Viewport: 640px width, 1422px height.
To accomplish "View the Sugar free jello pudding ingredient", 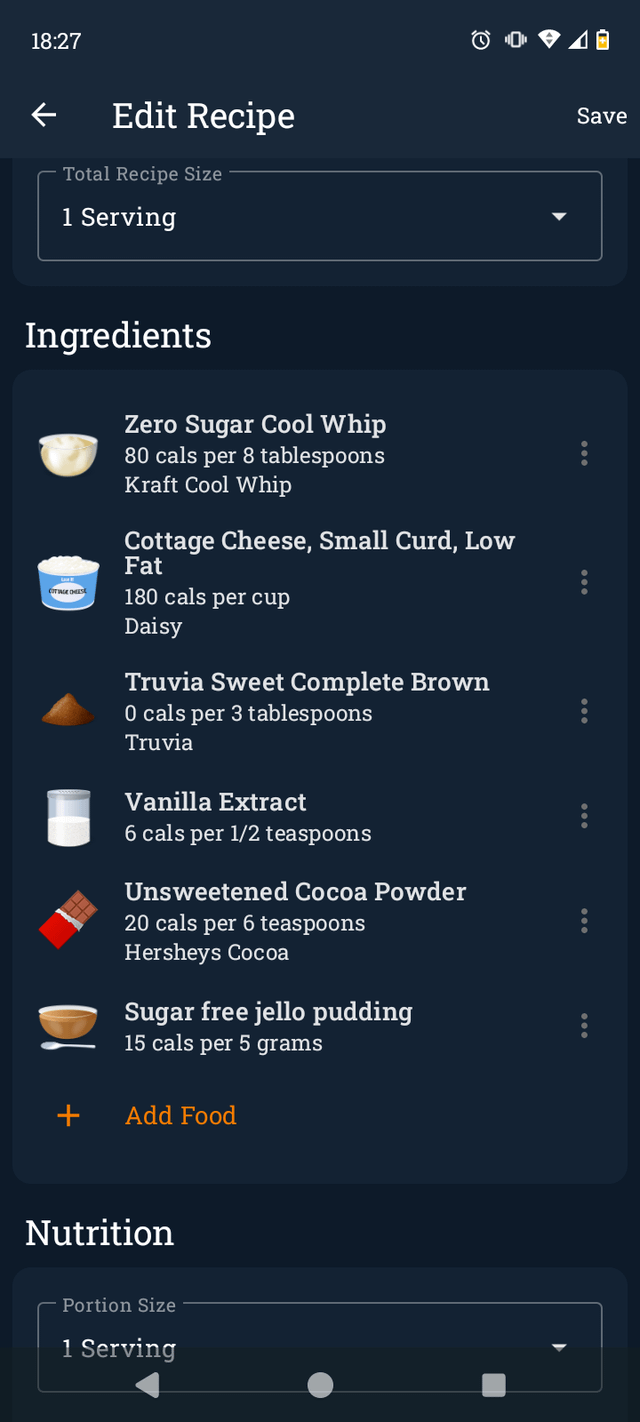I will point(300,1026).
